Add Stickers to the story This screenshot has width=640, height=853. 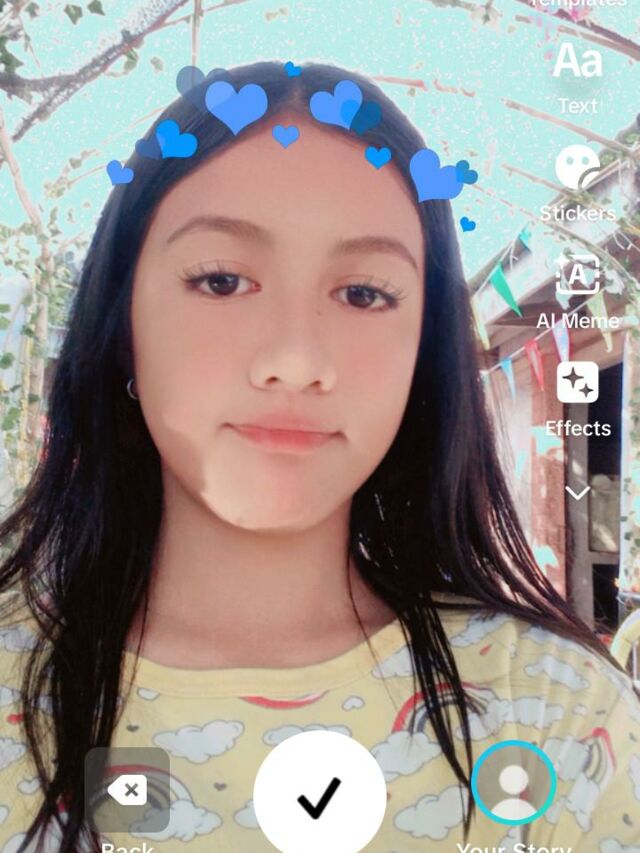coord(577,168)
